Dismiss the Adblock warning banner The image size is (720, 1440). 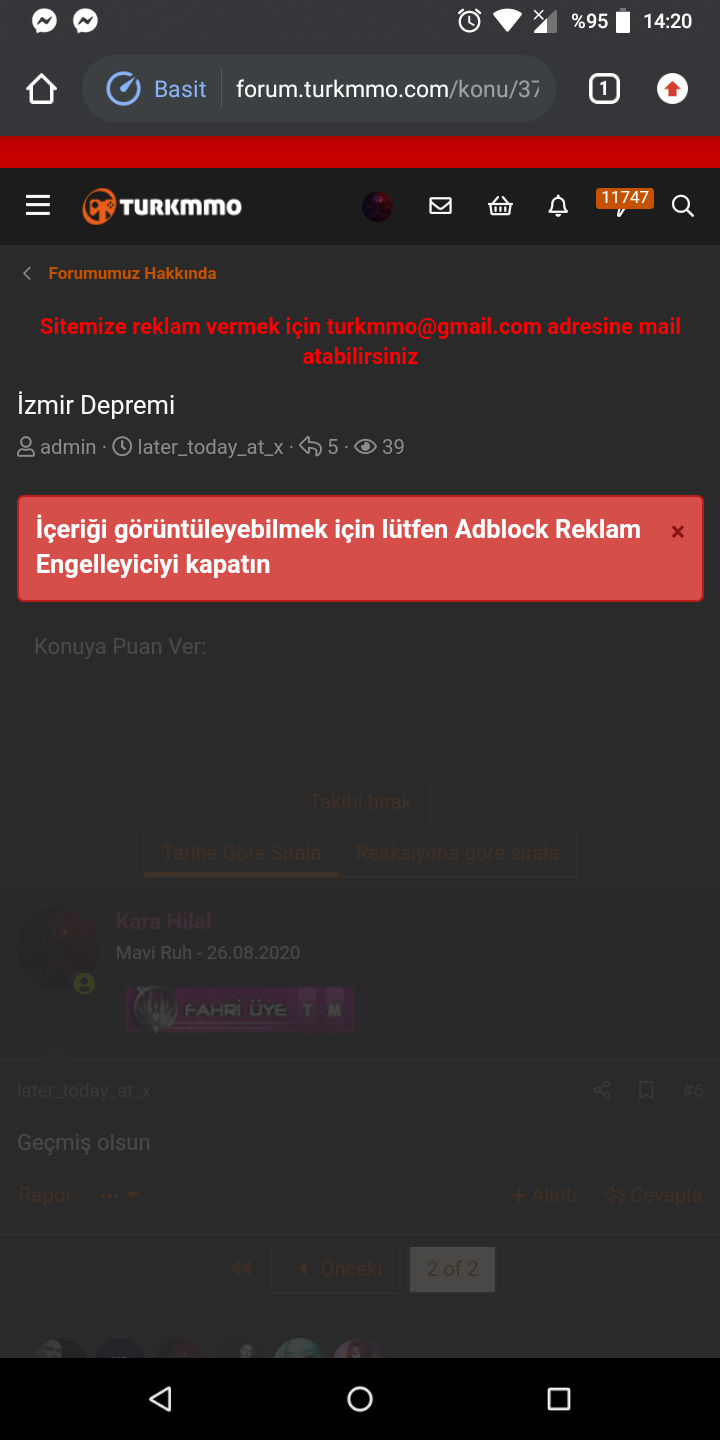pyautogui.click(x=678, y=532)
